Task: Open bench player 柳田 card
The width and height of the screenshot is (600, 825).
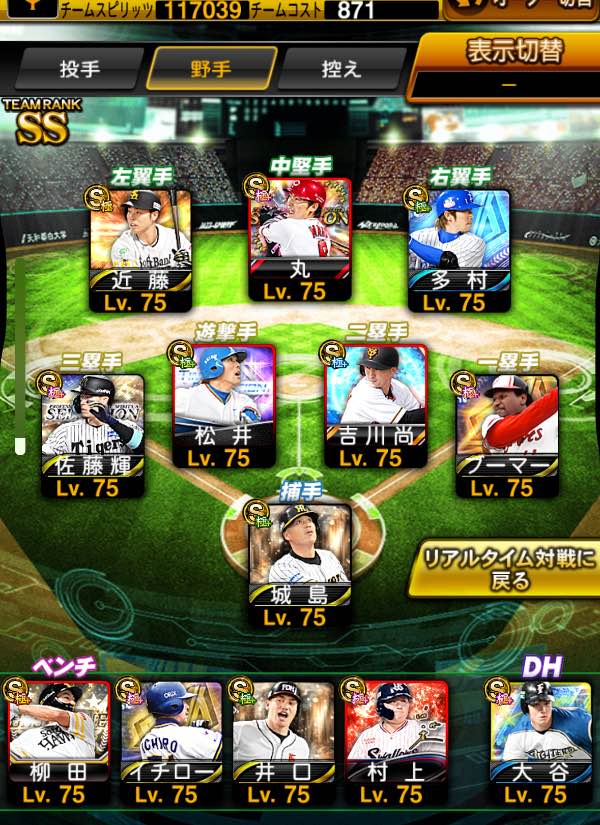Action: (59, 743)
